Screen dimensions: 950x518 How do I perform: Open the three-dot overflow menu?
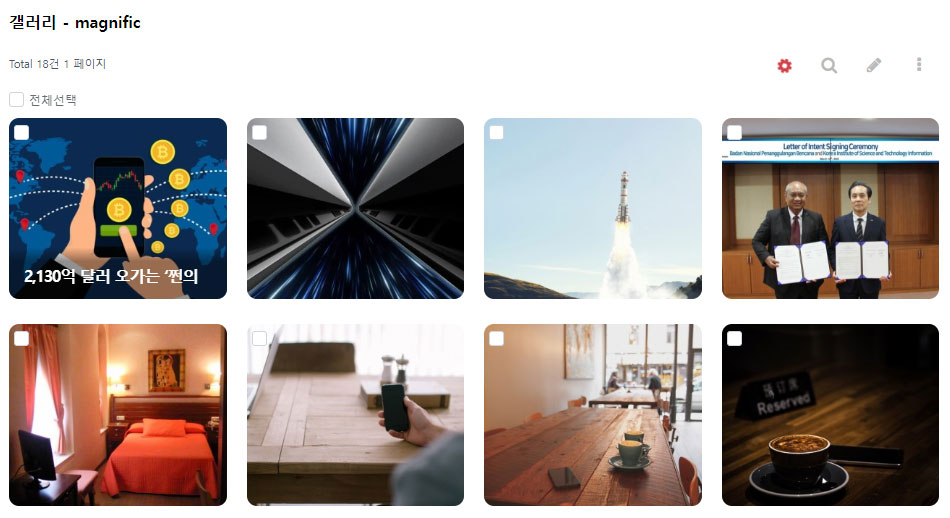(919, 65)
